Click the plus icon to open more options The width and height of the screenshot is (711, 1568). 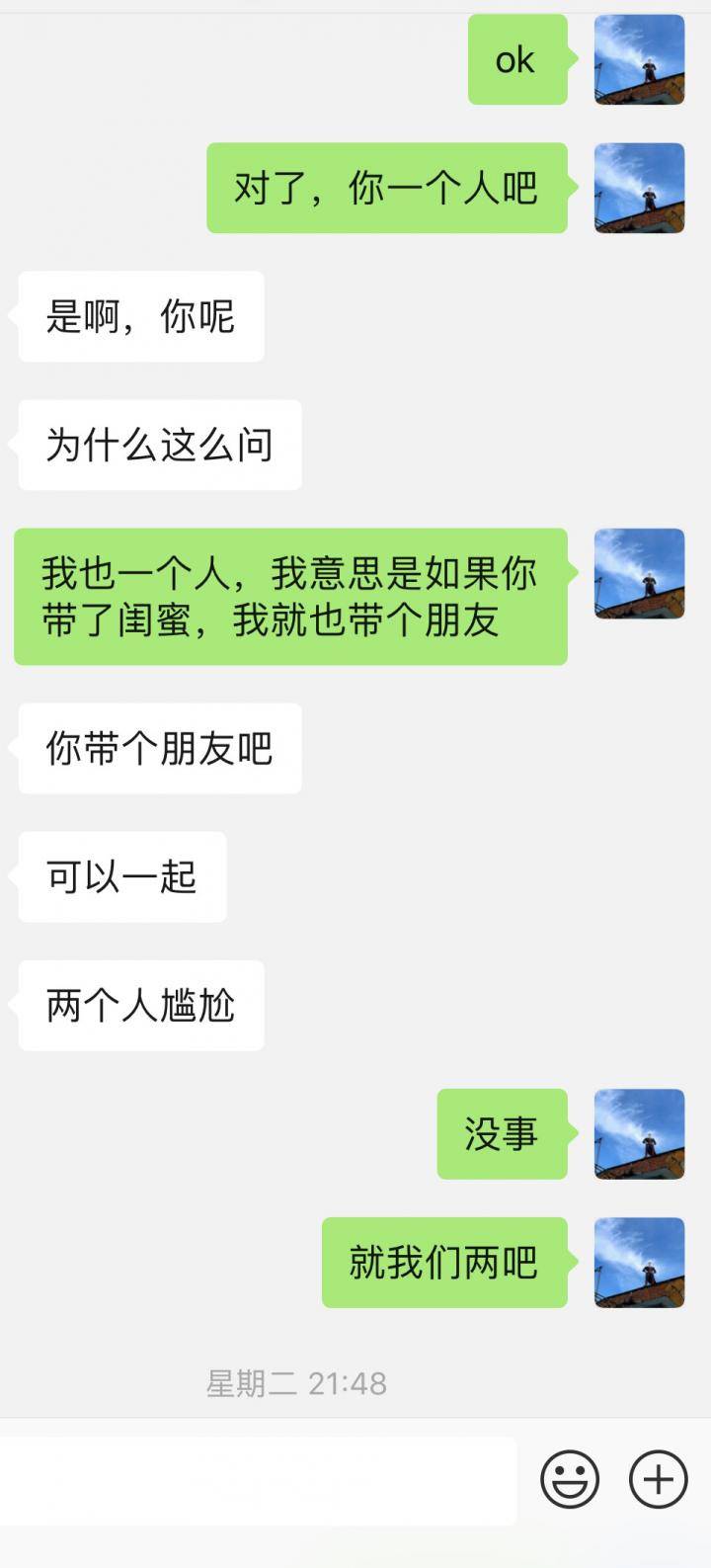[x=657, y=1480]
